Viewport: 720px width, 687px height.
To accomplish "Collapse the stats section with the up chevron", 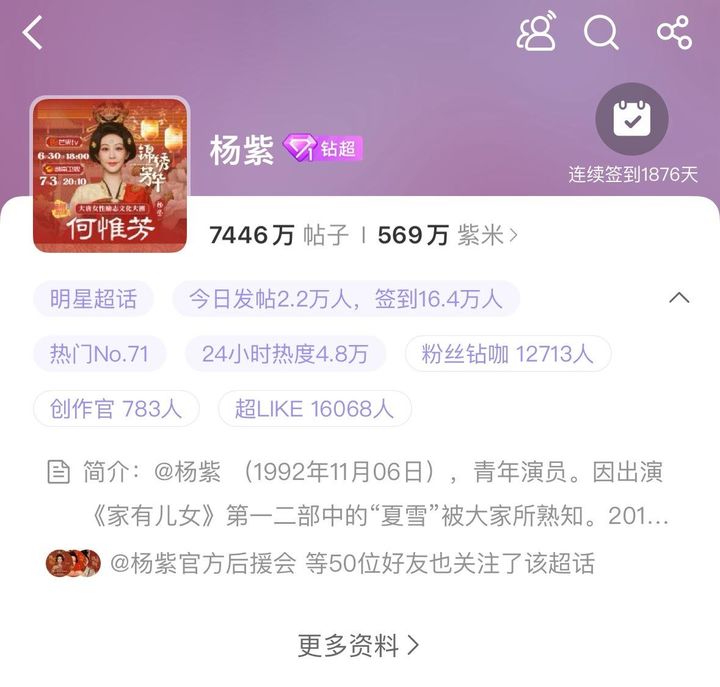I will coord(679,298).
